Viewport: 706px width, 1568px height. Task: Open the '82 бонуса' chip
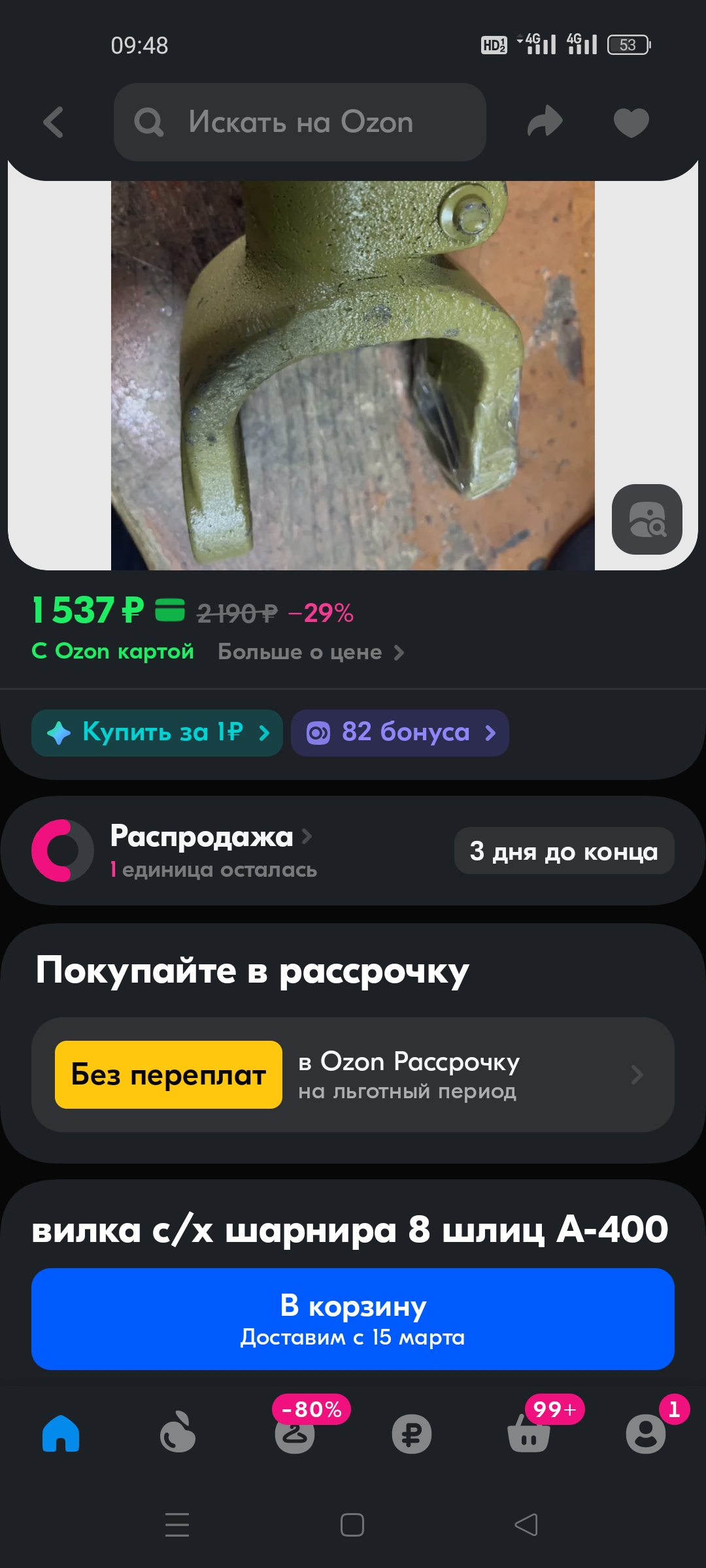(399, 733)
